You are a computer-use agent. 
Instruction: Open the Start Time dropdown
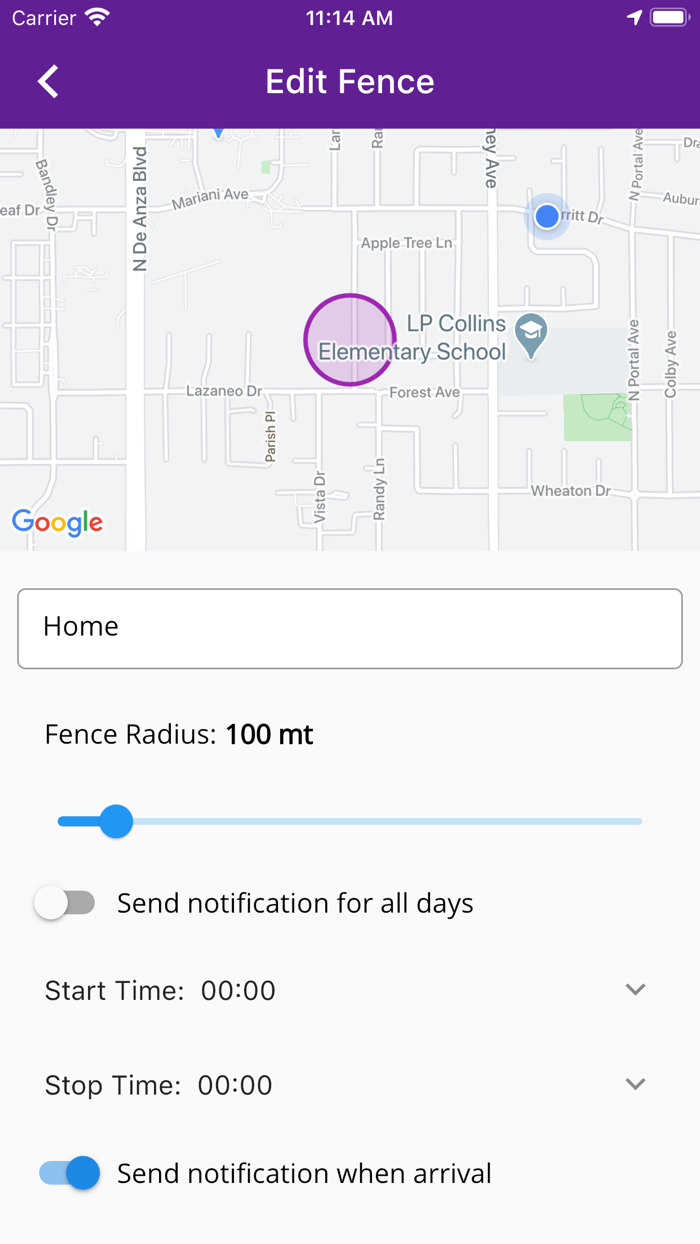[635, 990]
